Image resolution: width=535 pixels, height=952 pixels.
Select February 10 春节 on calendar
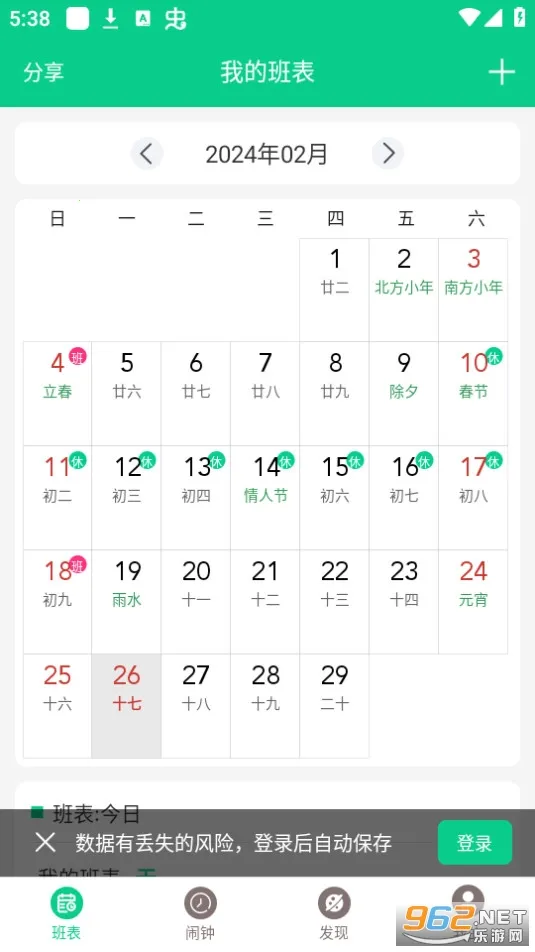coord(473,393)
